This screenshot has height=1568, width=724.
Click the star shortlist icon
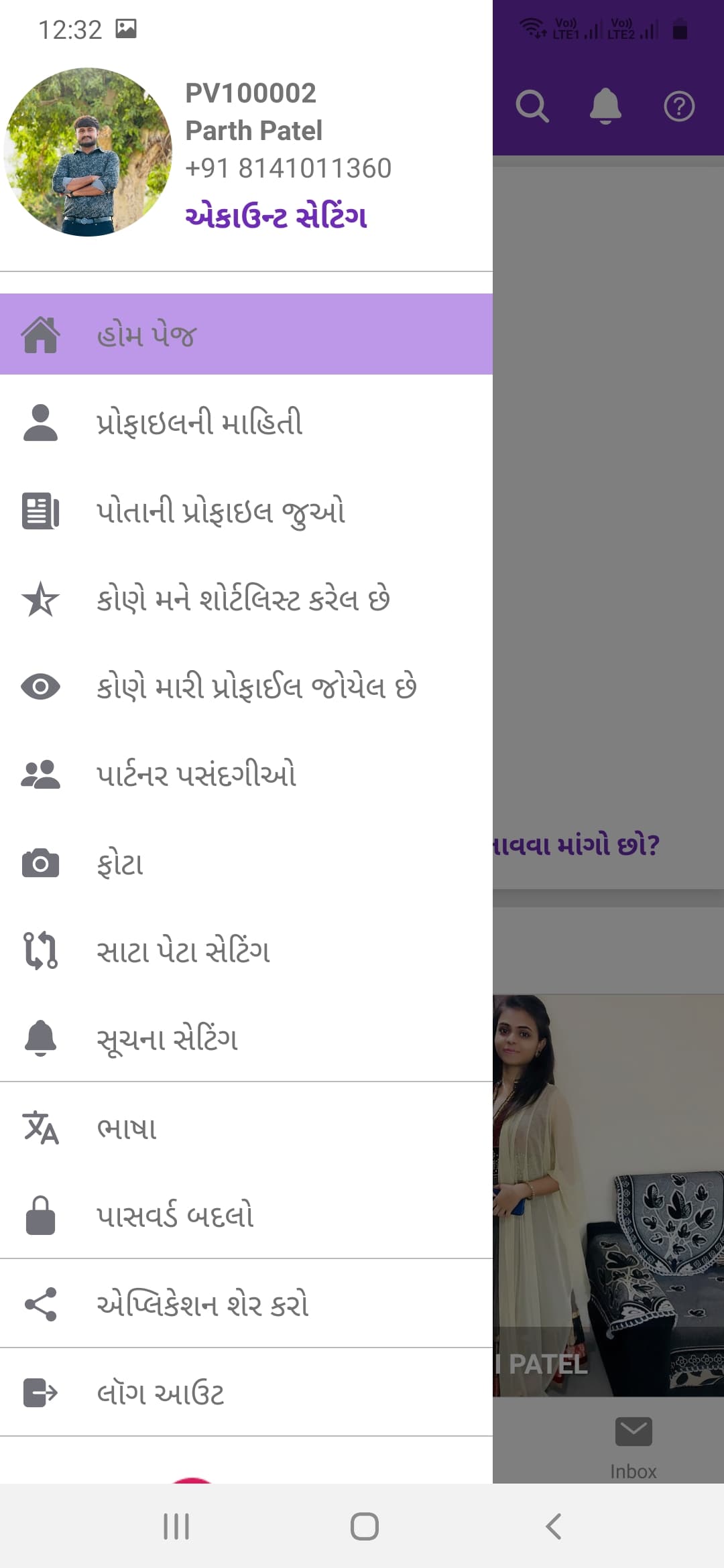(40, 600)
